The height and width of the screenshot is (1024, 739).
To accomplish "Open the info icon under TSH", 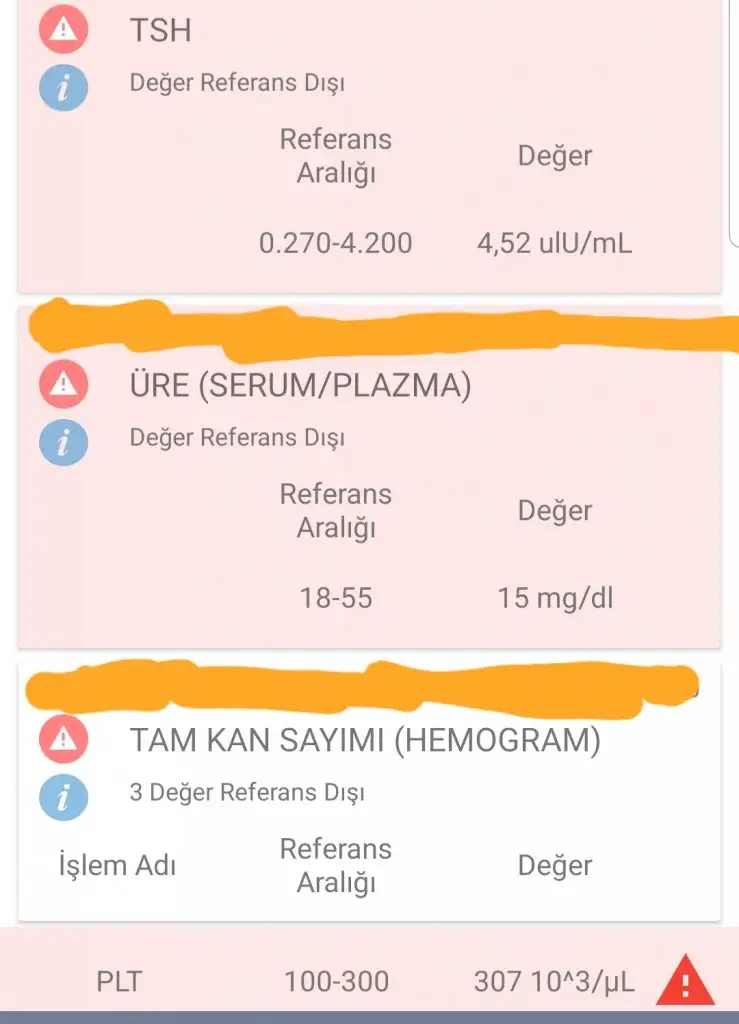I will 64,88.
